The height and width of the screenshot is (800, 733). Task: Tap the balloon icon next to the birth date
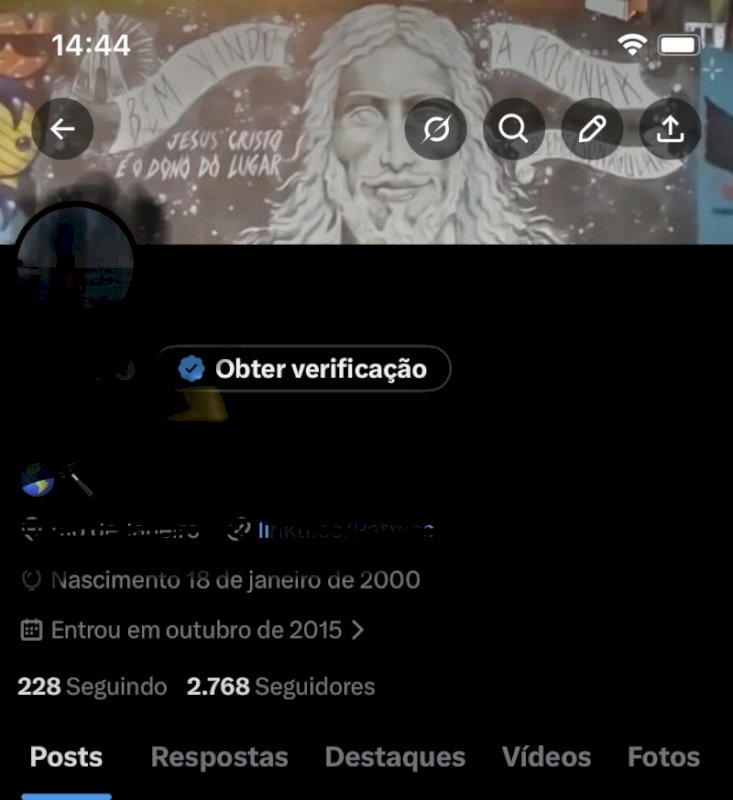pyautogui.click(x=33, y=580)
